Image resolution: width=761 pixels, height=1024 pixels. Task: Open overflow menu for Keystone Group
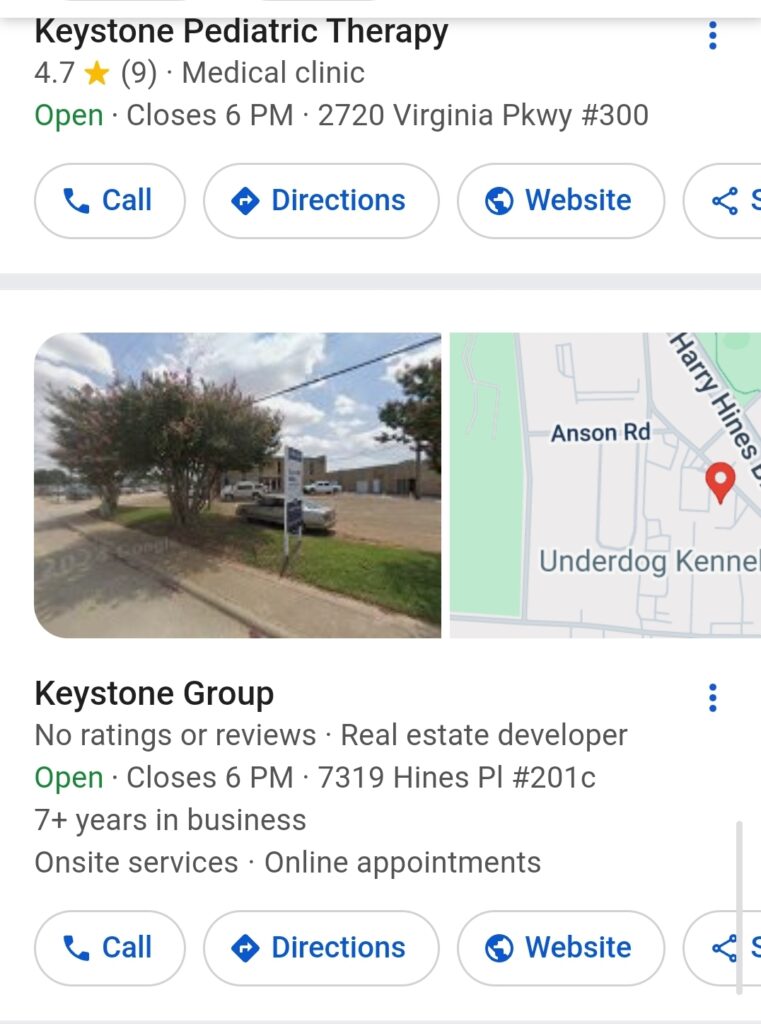[x=712, y=697]
